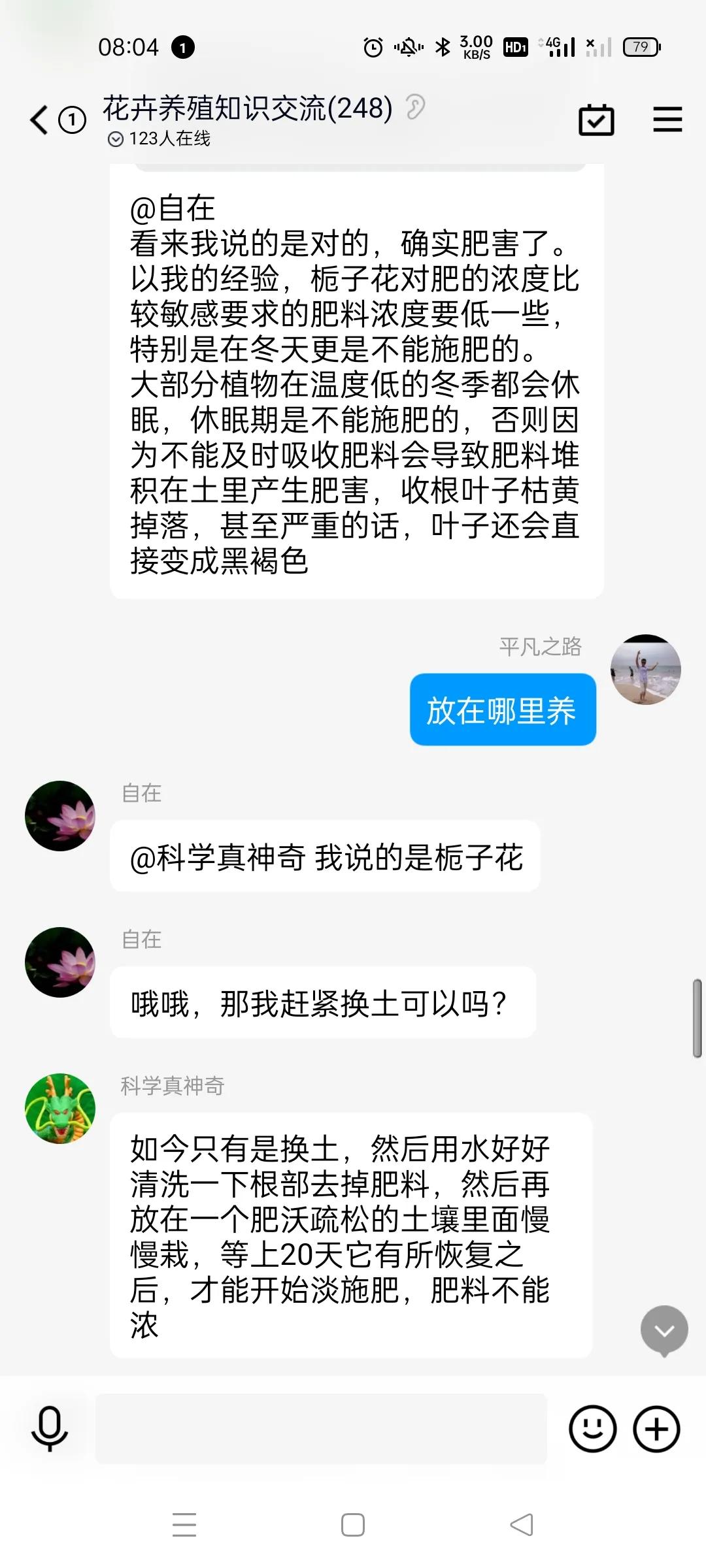
Task: Open the group calendar check-in icon
Action: [x=597, y=120]
